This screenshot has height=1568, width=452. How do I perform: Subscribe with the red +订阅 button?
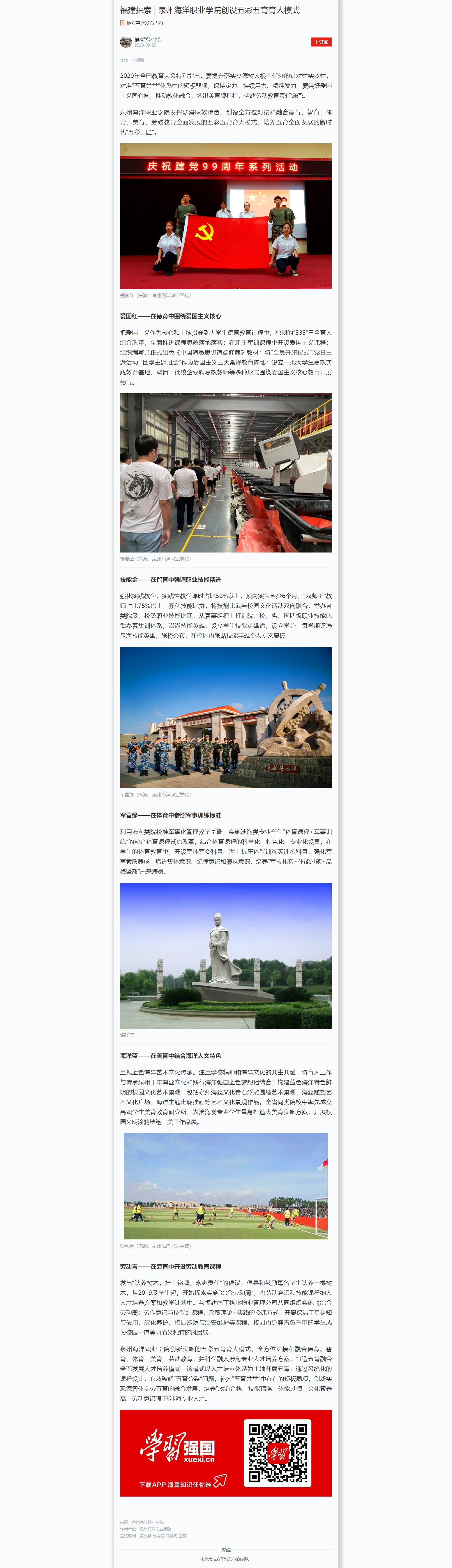pos(321,42)
